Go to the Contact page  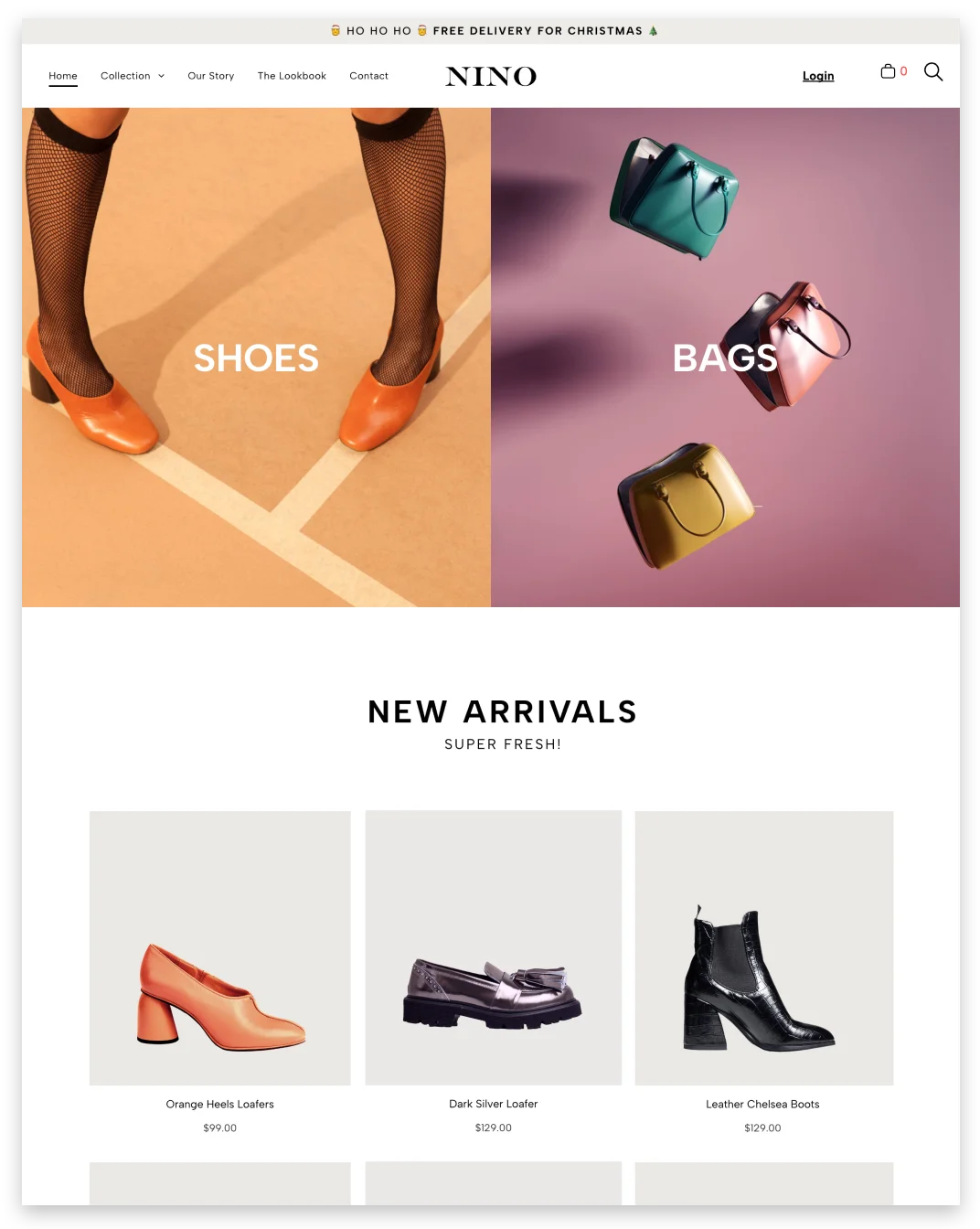click(368, 76)
